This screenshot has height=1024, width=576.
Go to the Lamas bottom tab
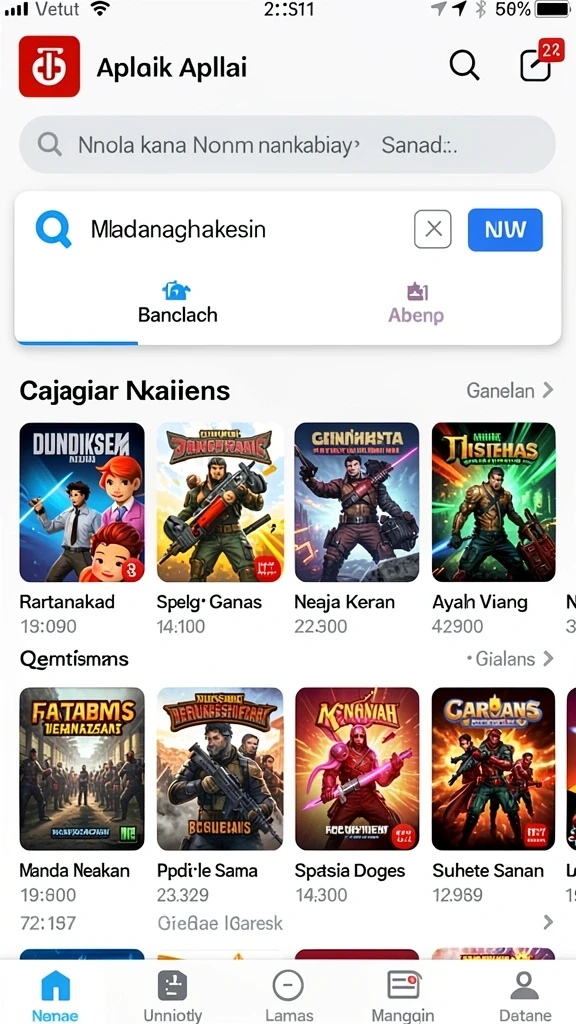pyautogui.click(x=287, y=995)
